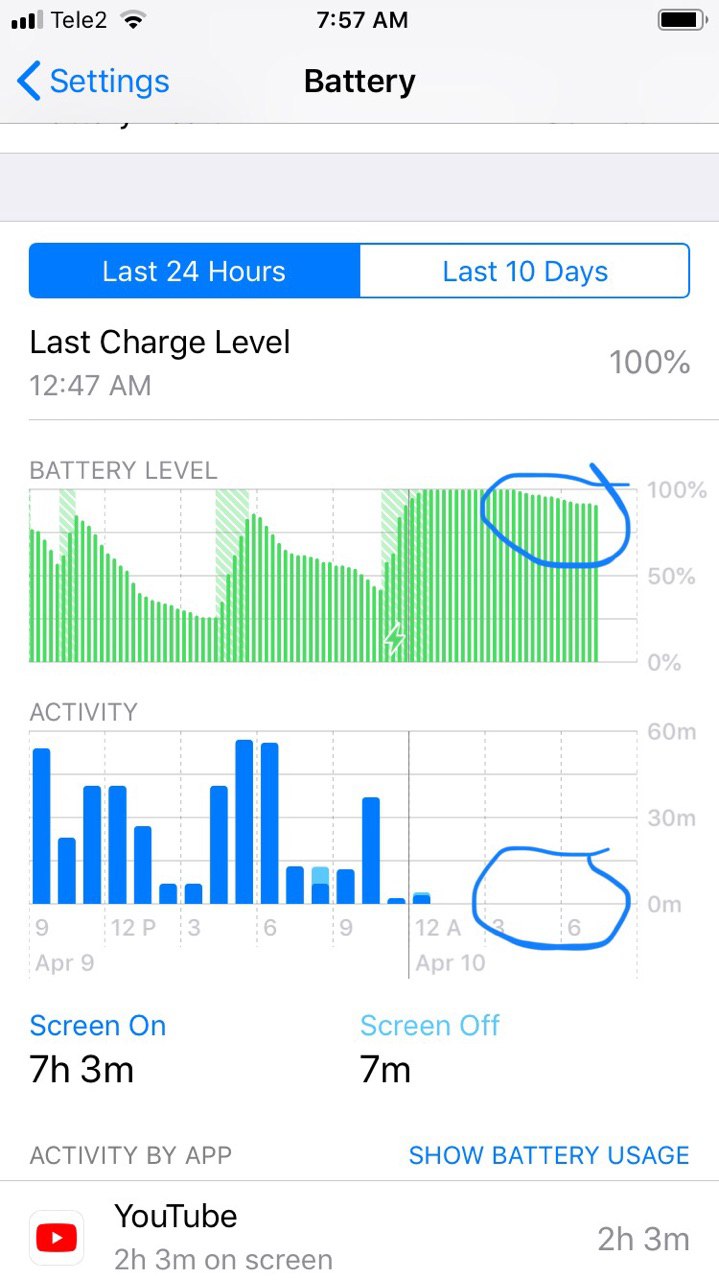Tap the activity bar chart
This screenshot has height=1280, width=719.
[334, 818]
